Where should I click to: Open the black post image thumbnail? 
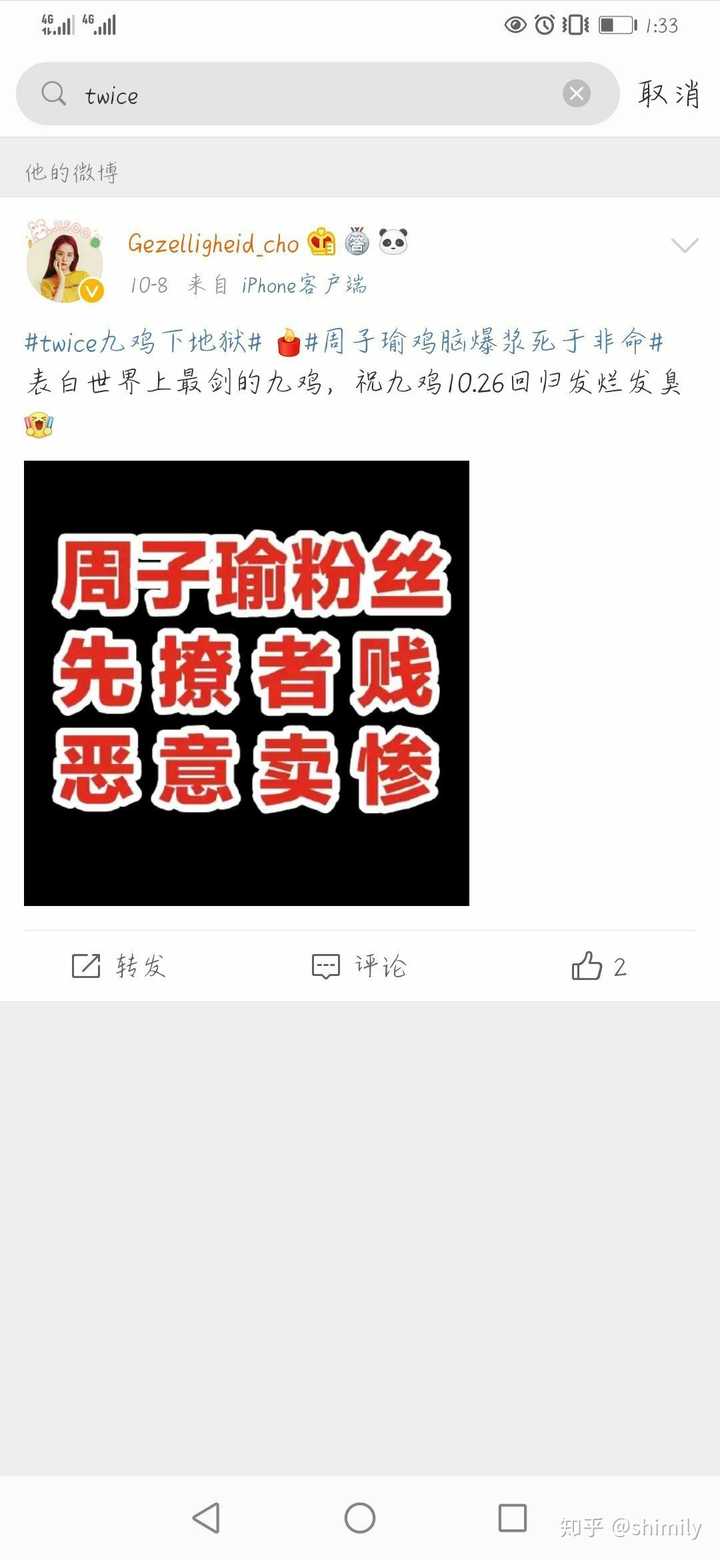point(245,683)
